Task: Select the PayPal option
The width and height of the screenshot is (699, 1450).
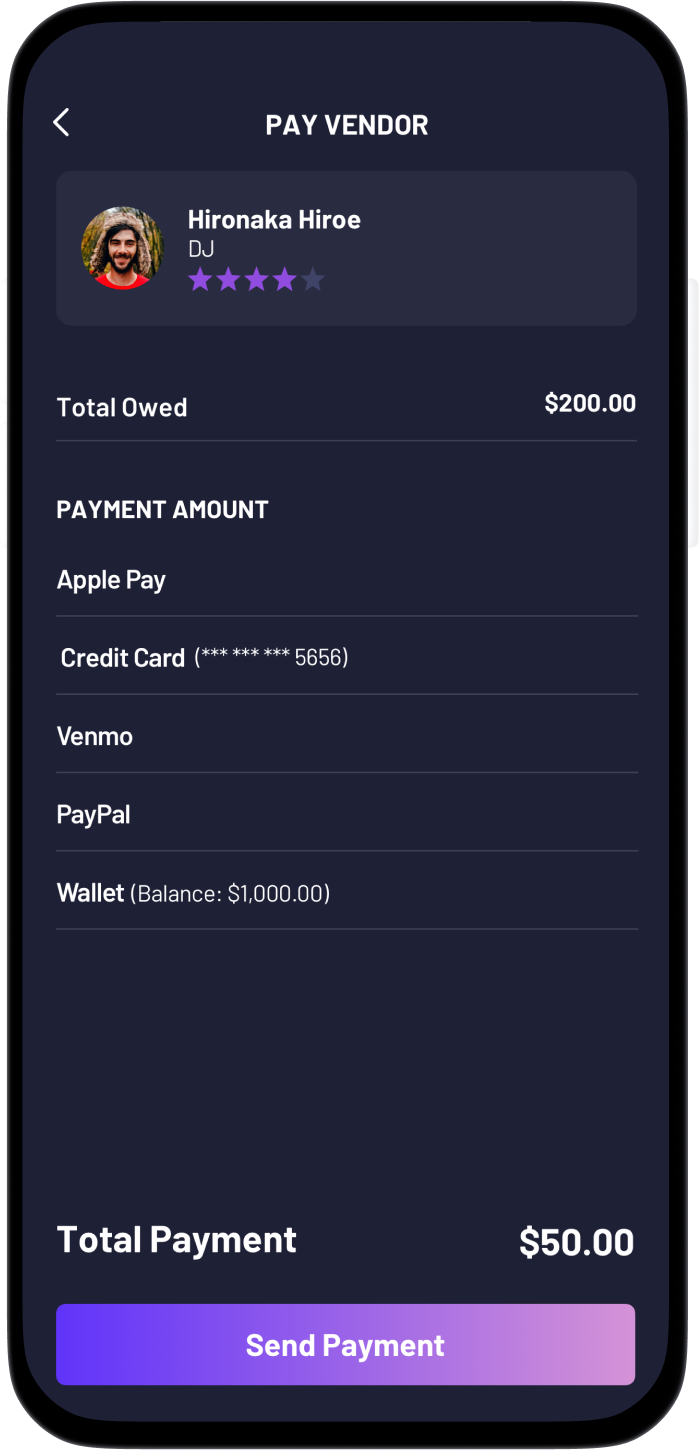Action: pyautogui.click(x=346, y=814)
